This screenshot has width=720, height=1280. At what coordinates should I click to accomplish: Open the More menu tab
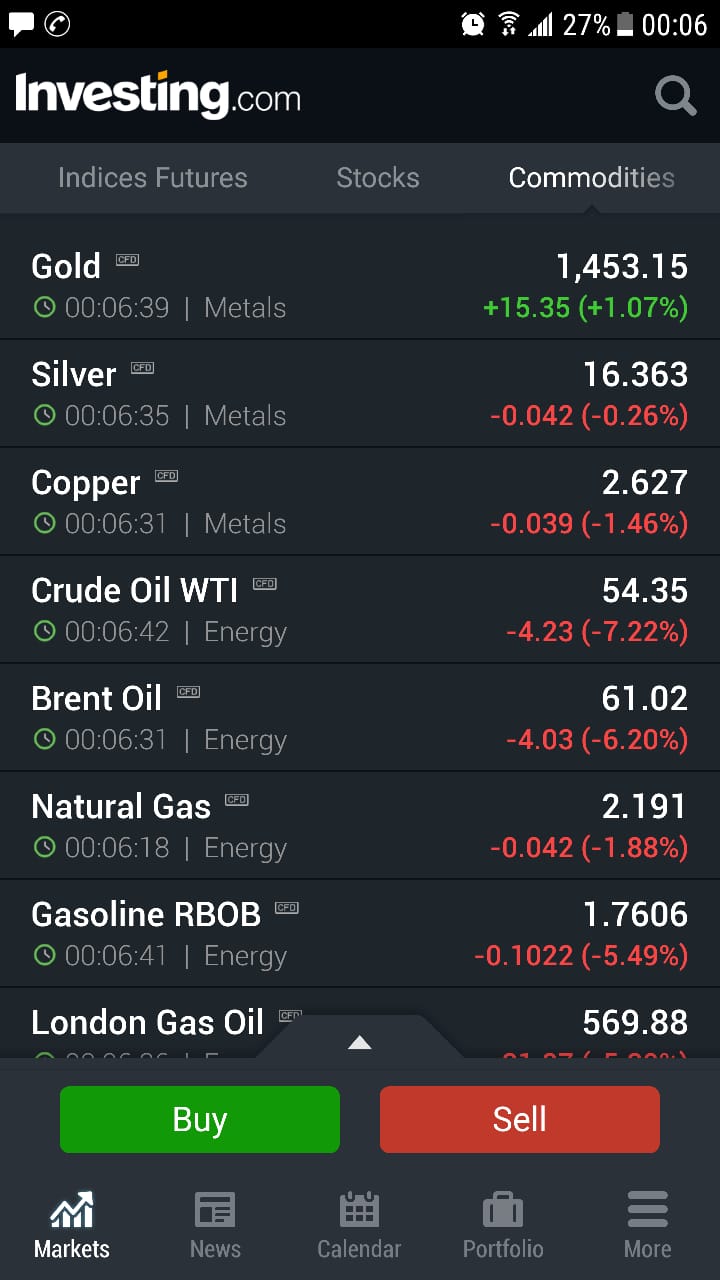tap(648, 1225)
